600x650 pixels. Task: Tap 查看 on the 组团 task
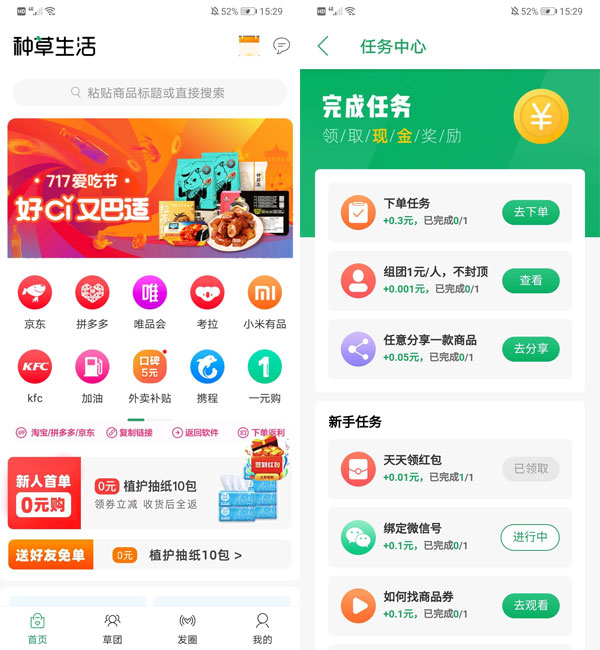[x=530, y=281]
